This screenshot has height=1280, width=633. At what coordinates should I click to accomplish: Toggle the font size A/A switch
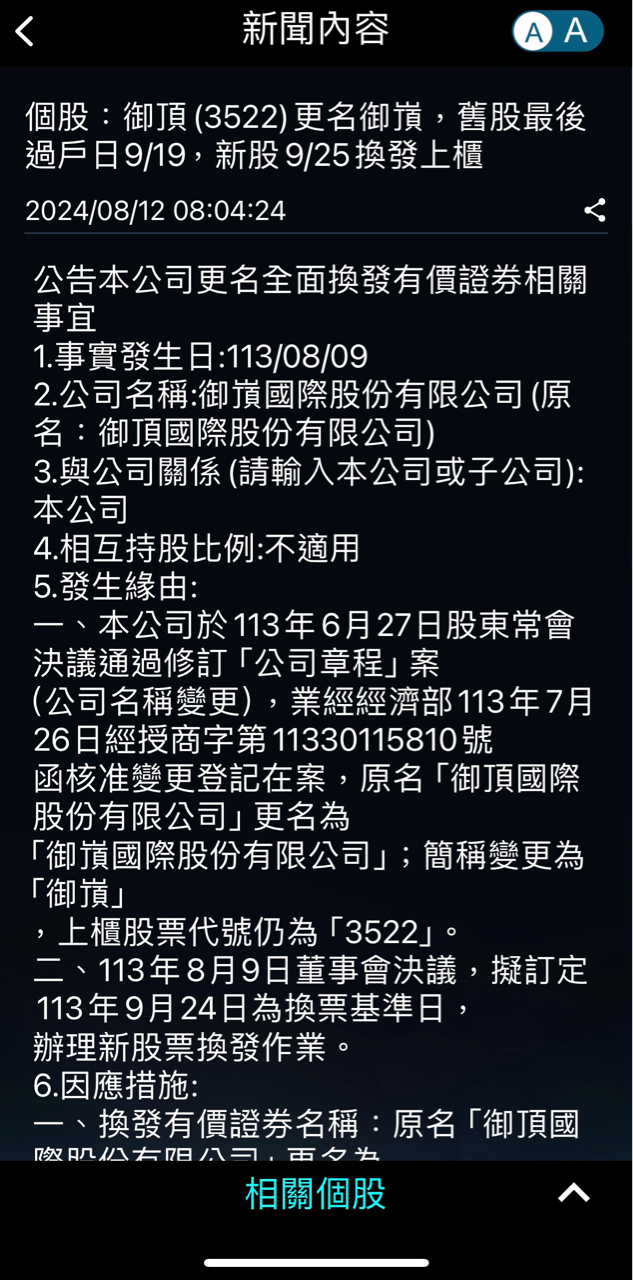click(557, 32)
